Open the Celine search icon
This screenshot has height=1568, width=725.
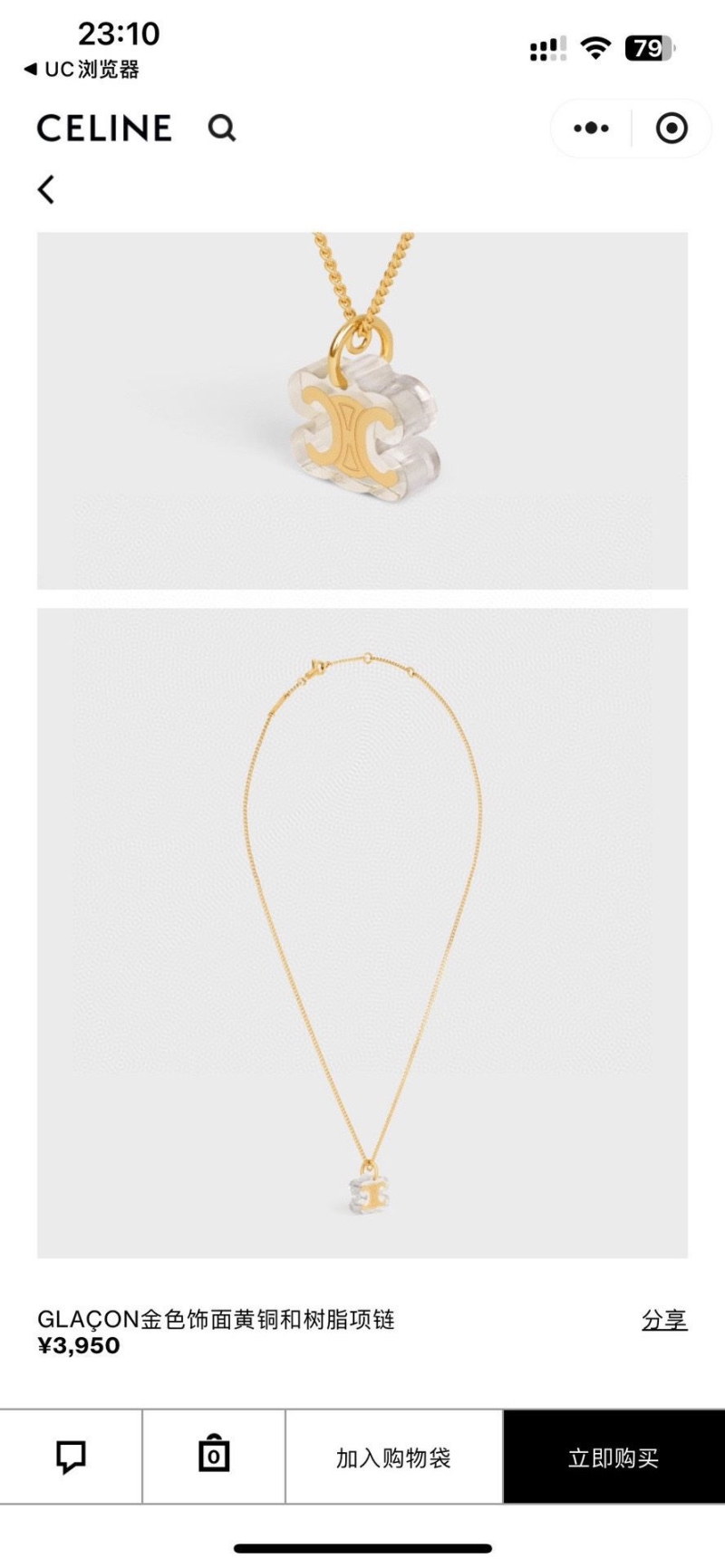(222, 129)
